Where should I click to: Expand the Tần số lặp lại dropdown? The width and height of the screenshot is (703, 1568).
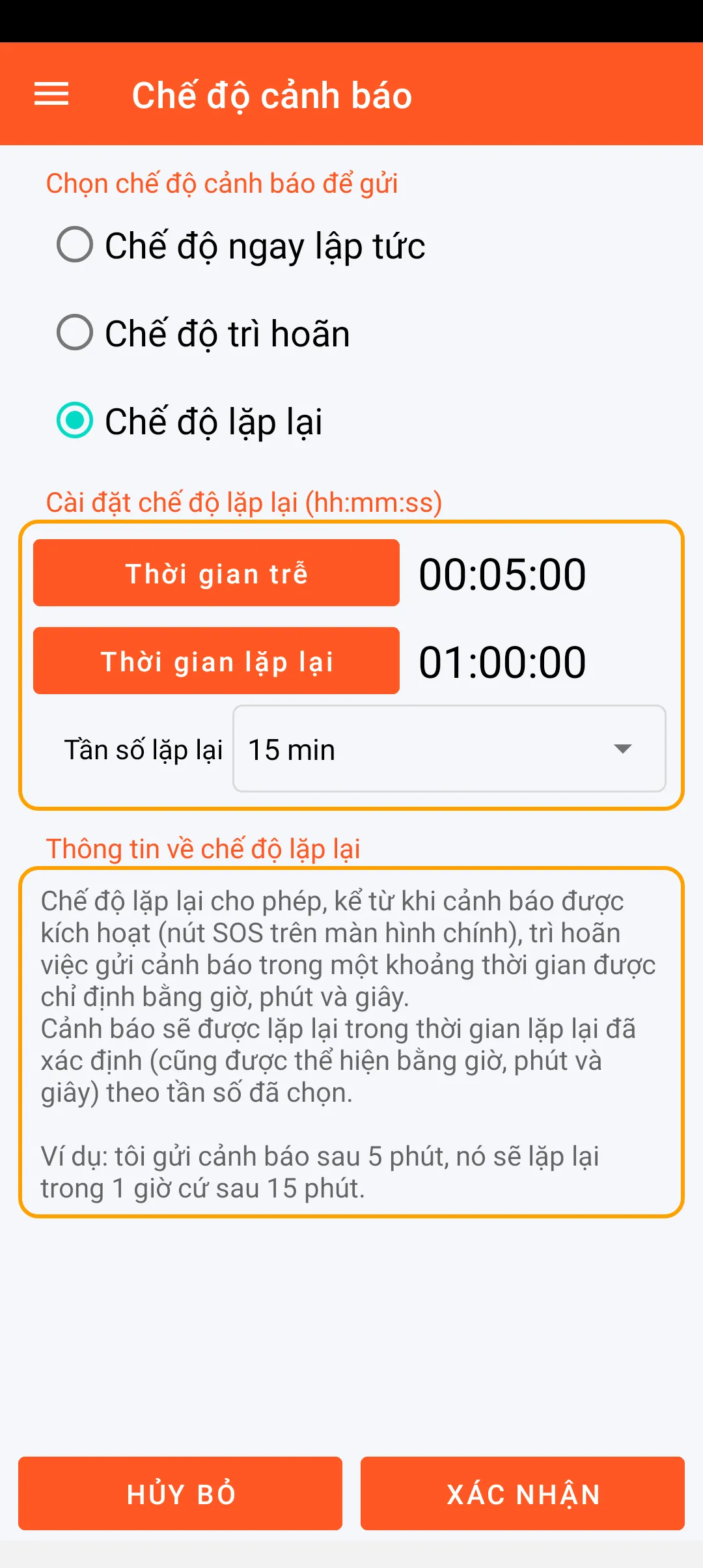[449, 749]
